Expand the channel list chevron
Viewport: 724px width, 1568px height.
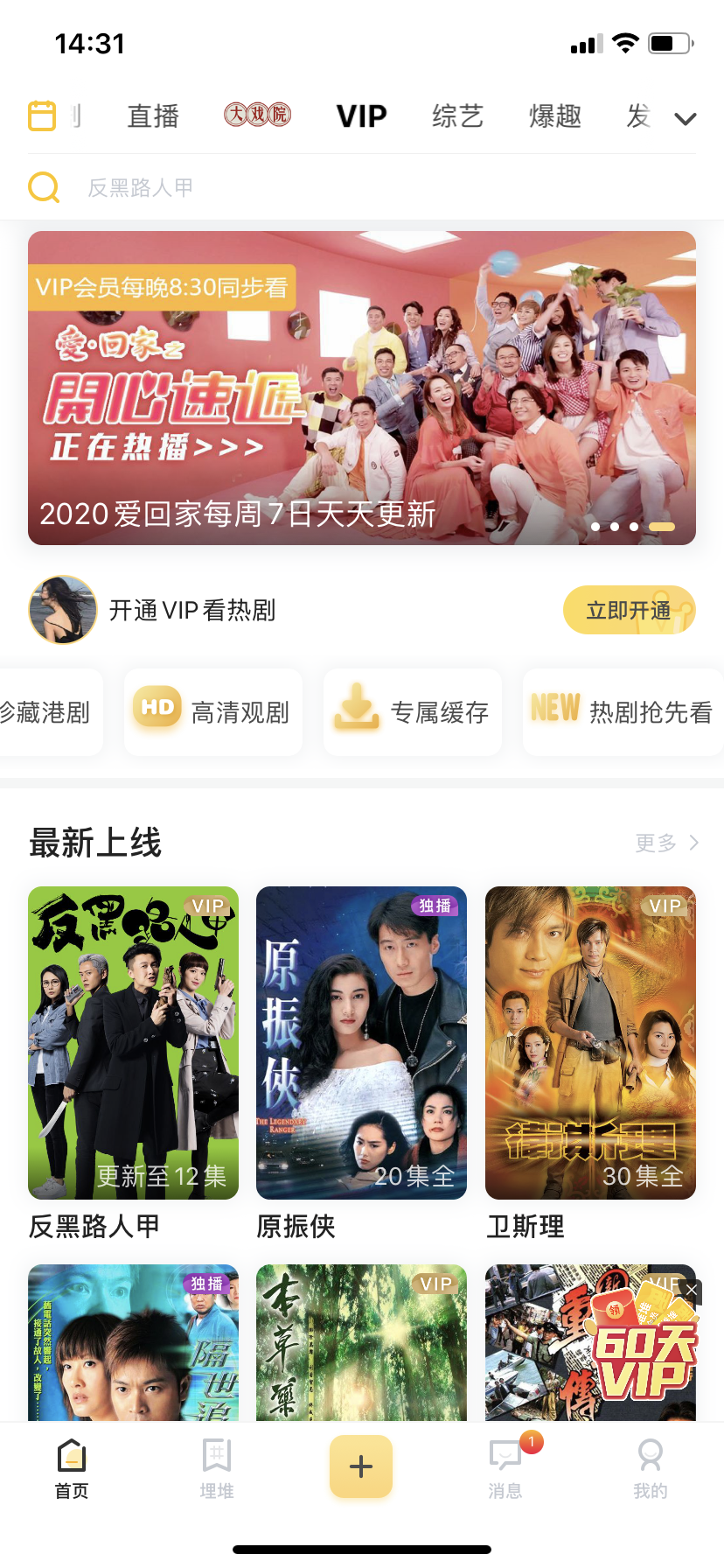coord(686,118)
